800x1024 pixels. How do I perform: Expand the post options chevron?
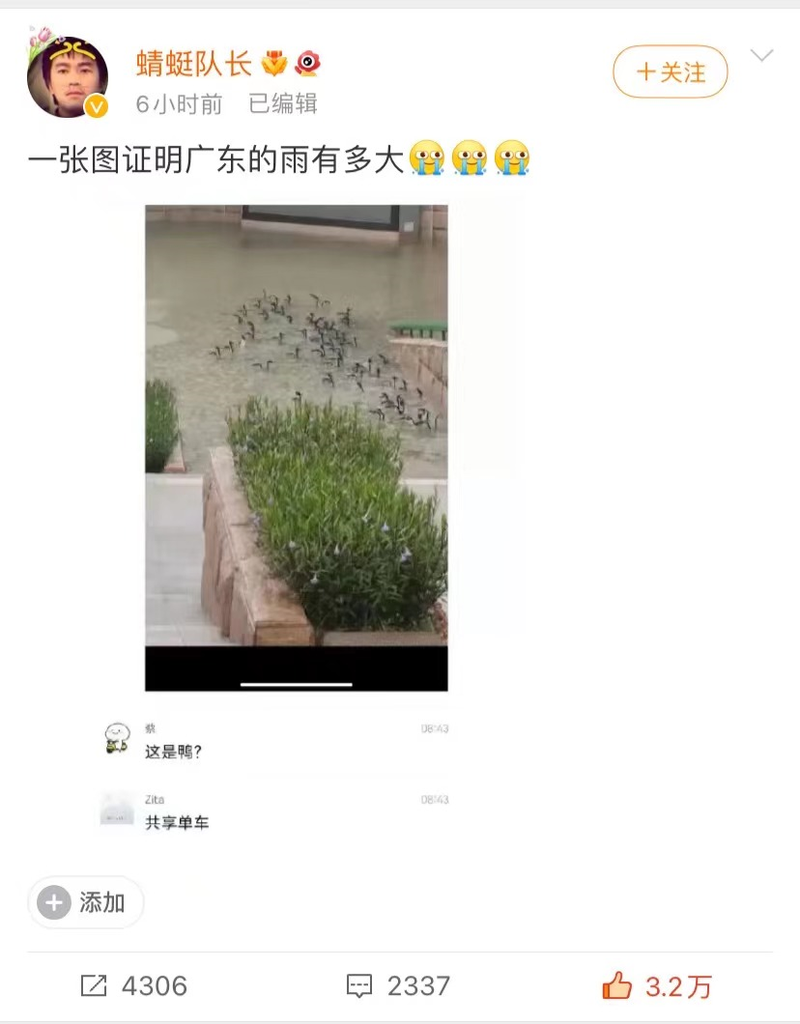pos(762,56)
